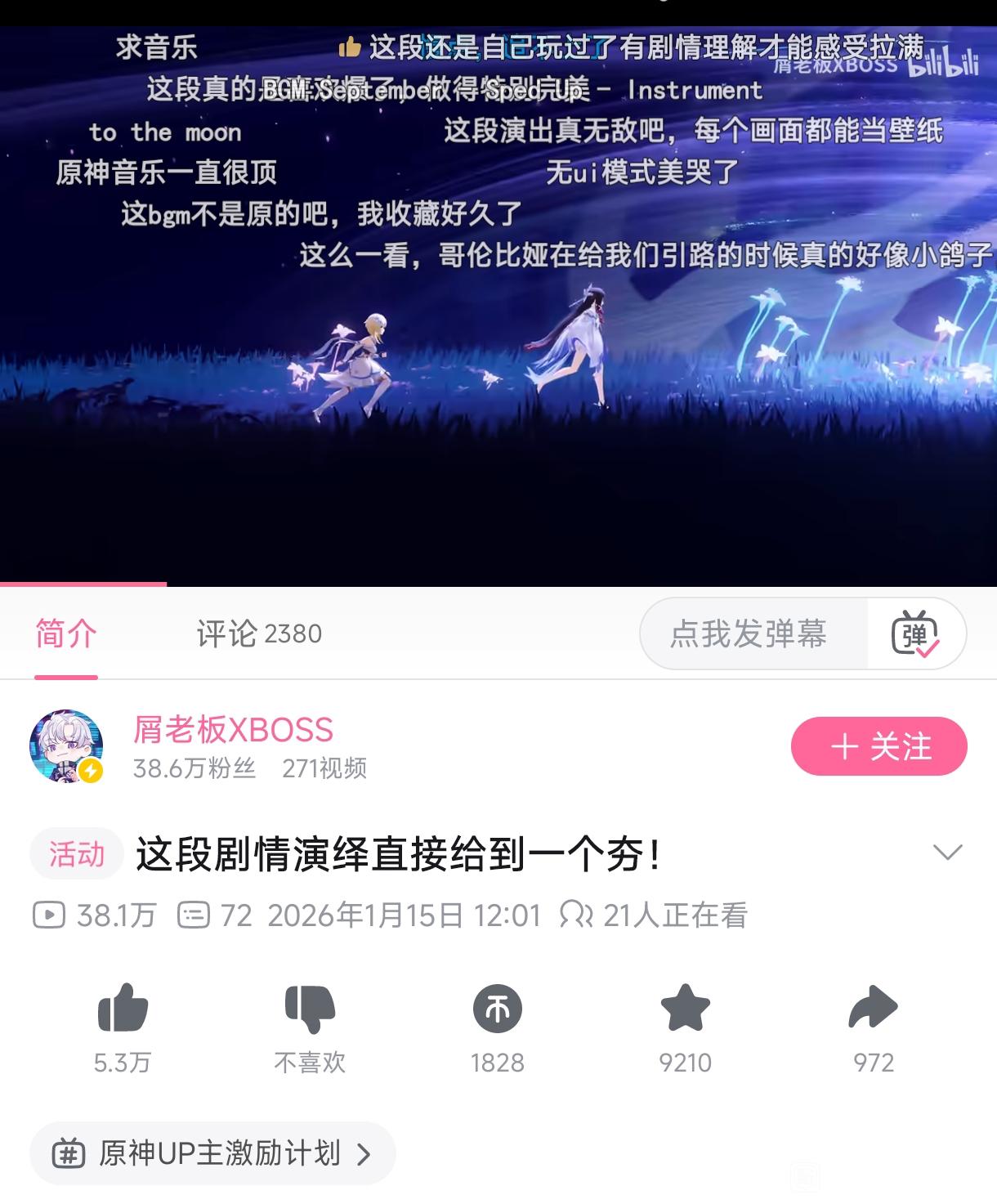Follow 屑老板XBOSS with 关注 button

coord(879,746)
